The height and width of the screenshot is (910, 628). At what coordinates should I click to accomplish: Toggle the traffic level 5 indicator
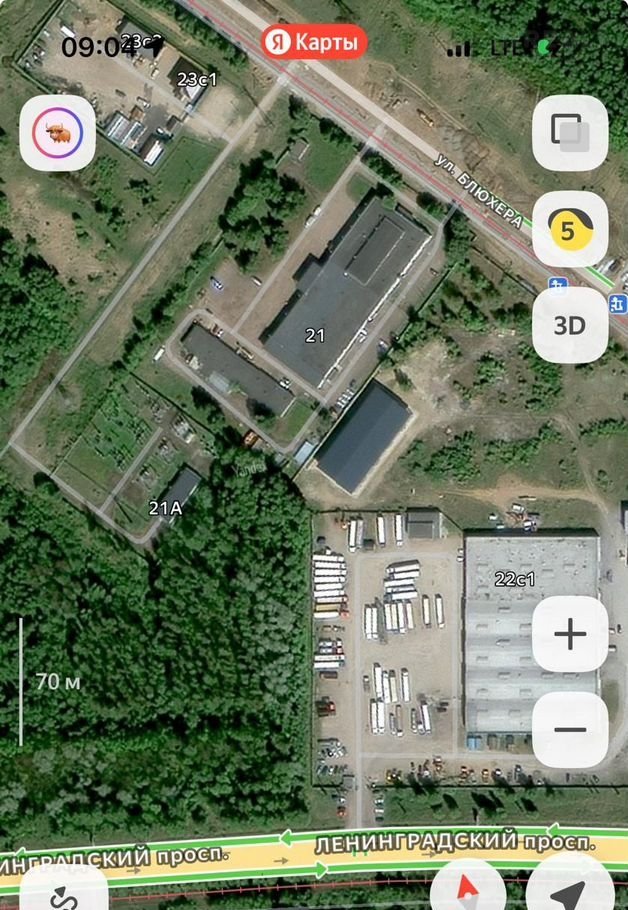pos(569,229)
